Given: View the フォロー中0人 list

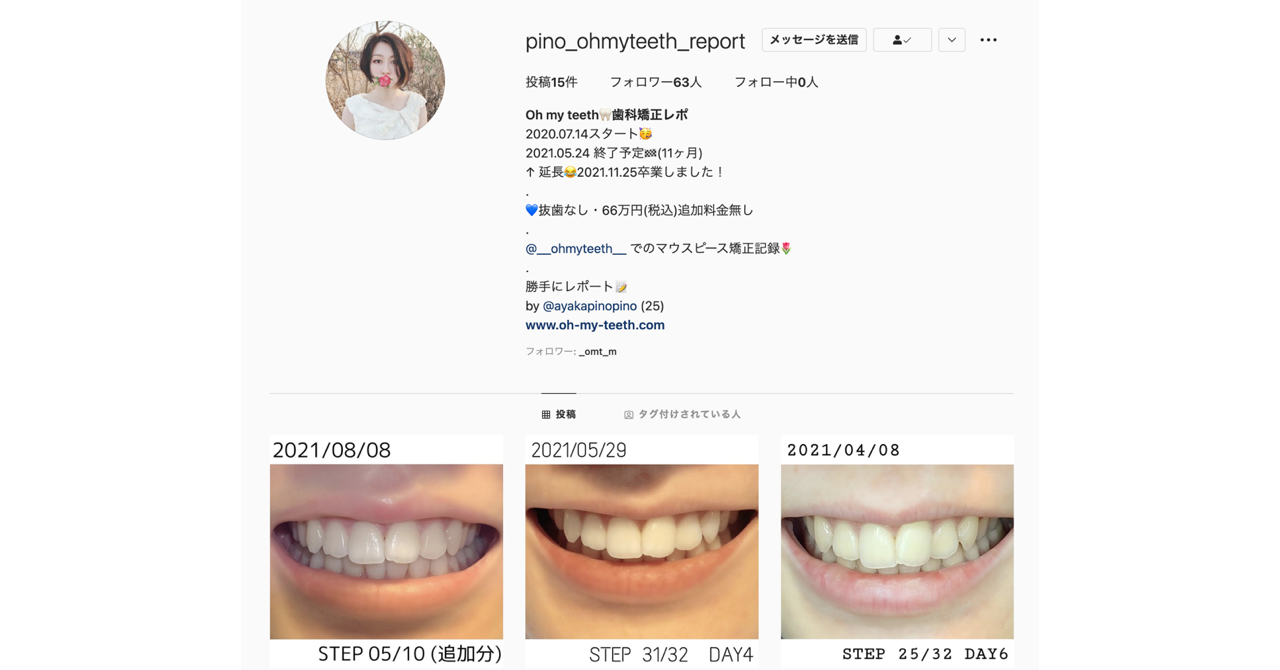Looking at the screenshot, I should click(775, 82).
